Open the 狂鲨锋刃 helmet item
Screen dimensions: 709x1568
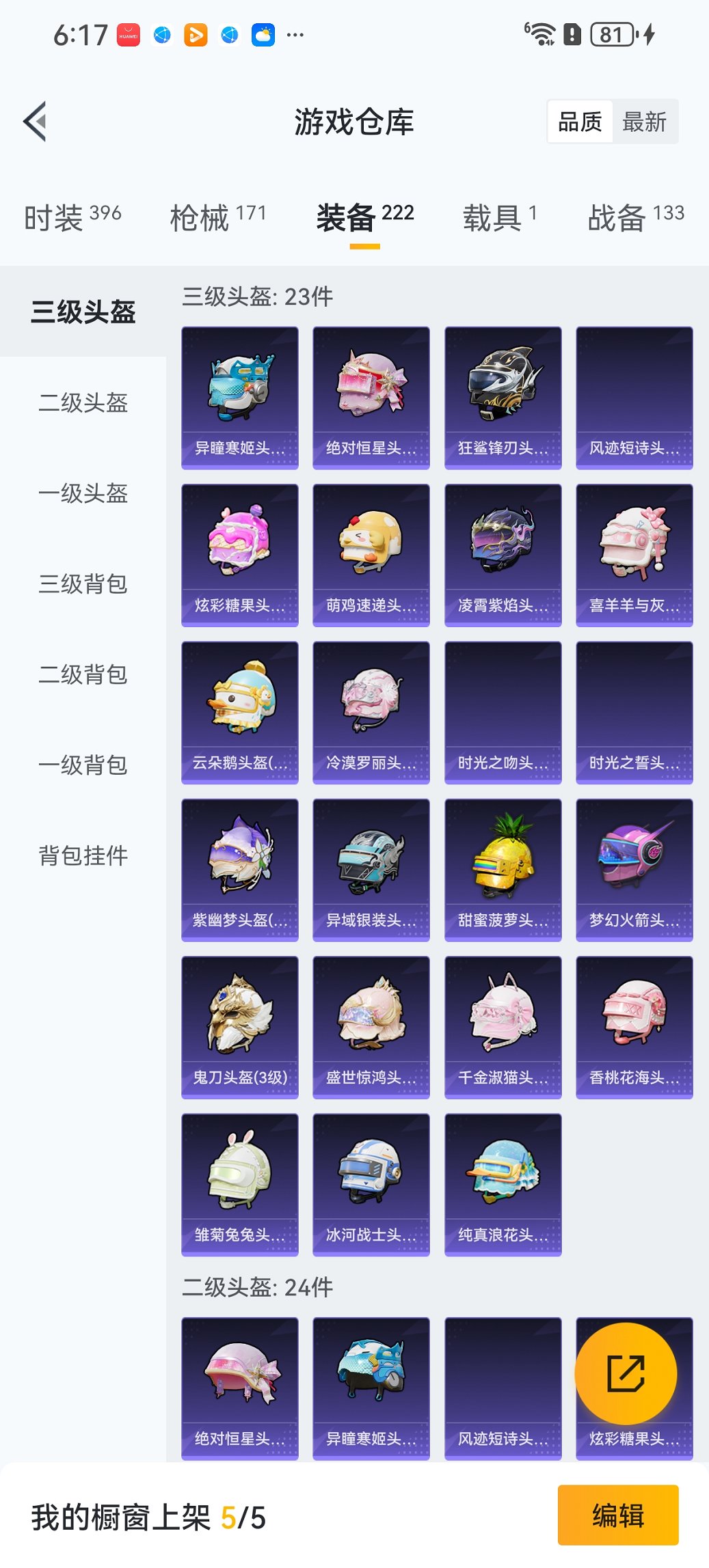point(503,398)
